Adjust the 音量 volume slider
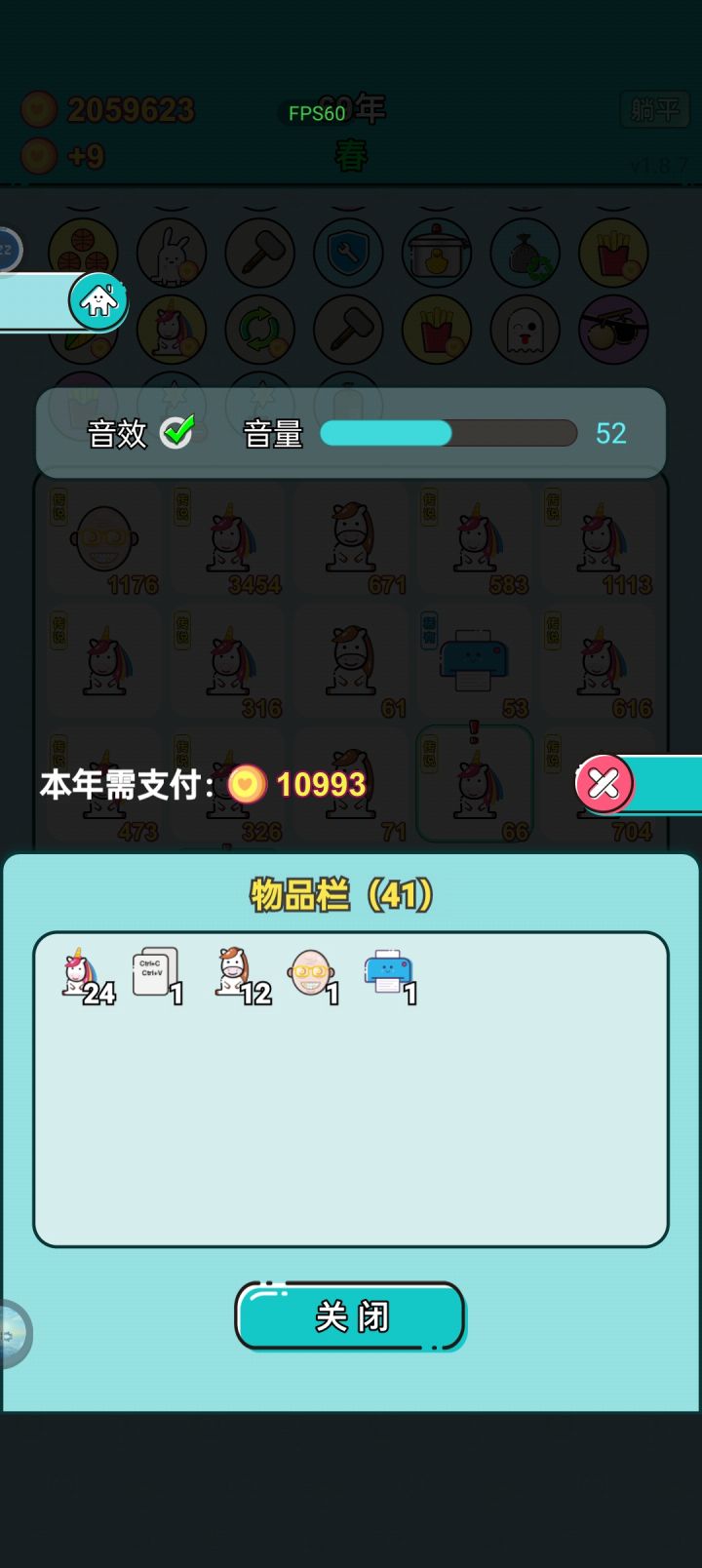This screenshot has height=1568, width=702. (448, 432)
